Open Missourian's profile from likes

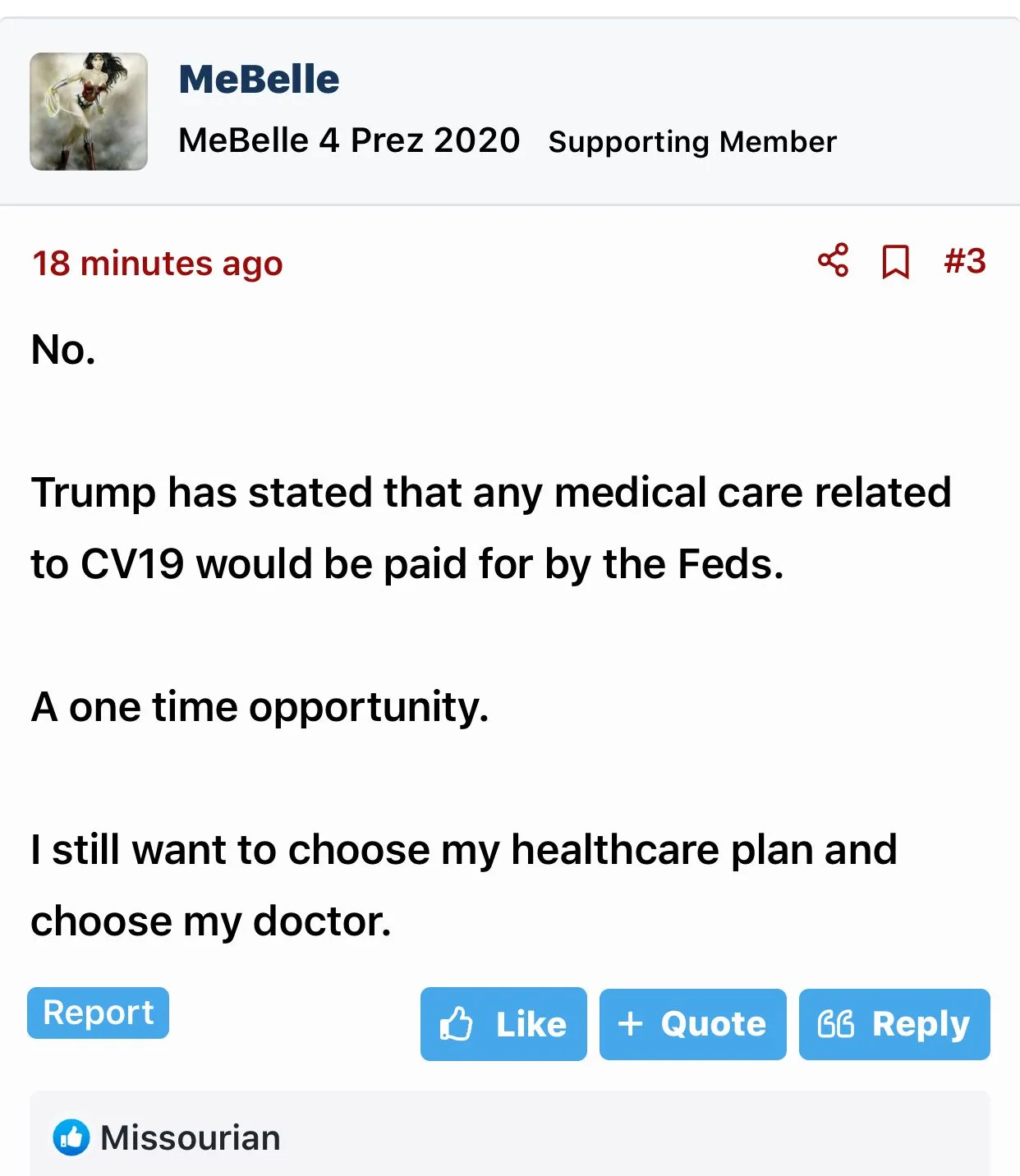(x=190, y=1138)
